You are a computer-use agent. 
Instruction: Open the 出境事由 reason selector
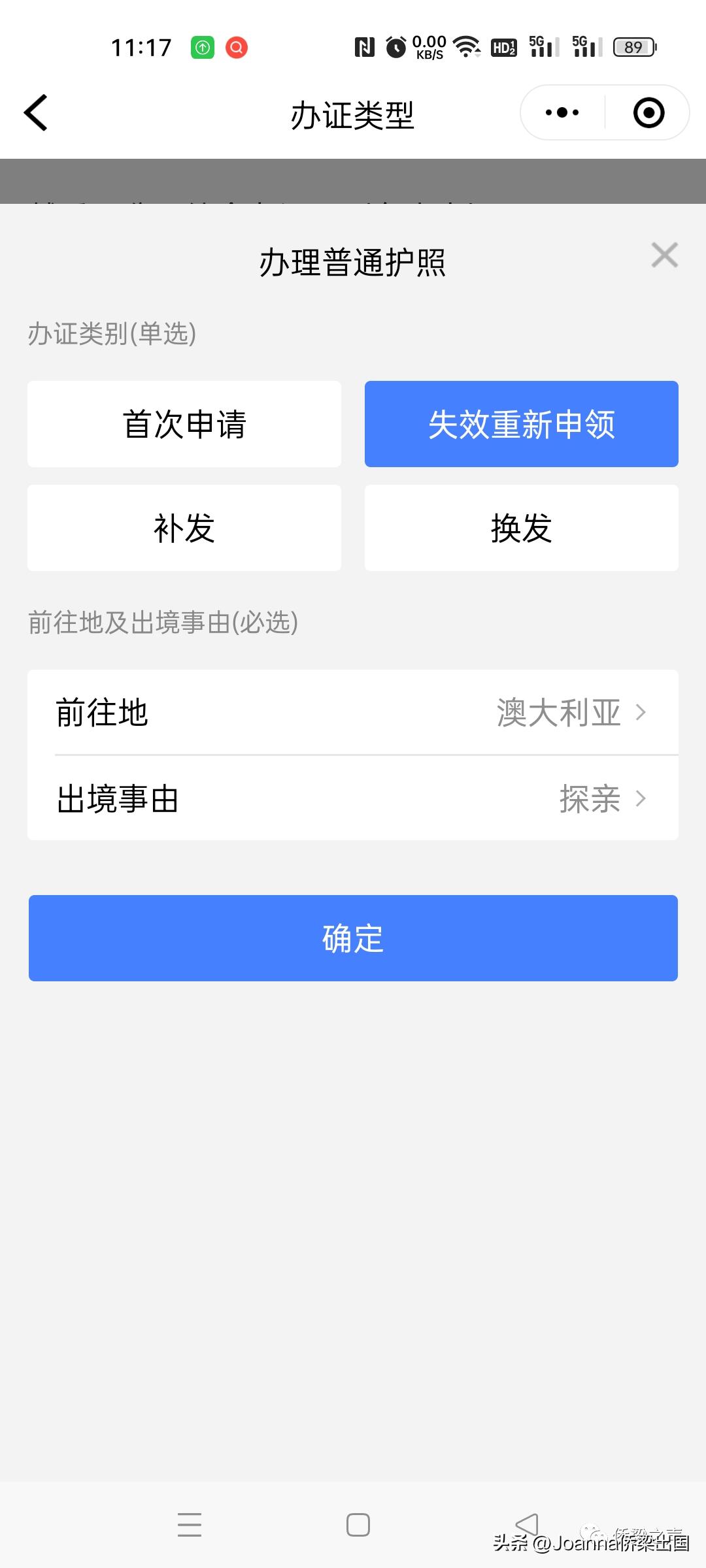click(353, 800)
